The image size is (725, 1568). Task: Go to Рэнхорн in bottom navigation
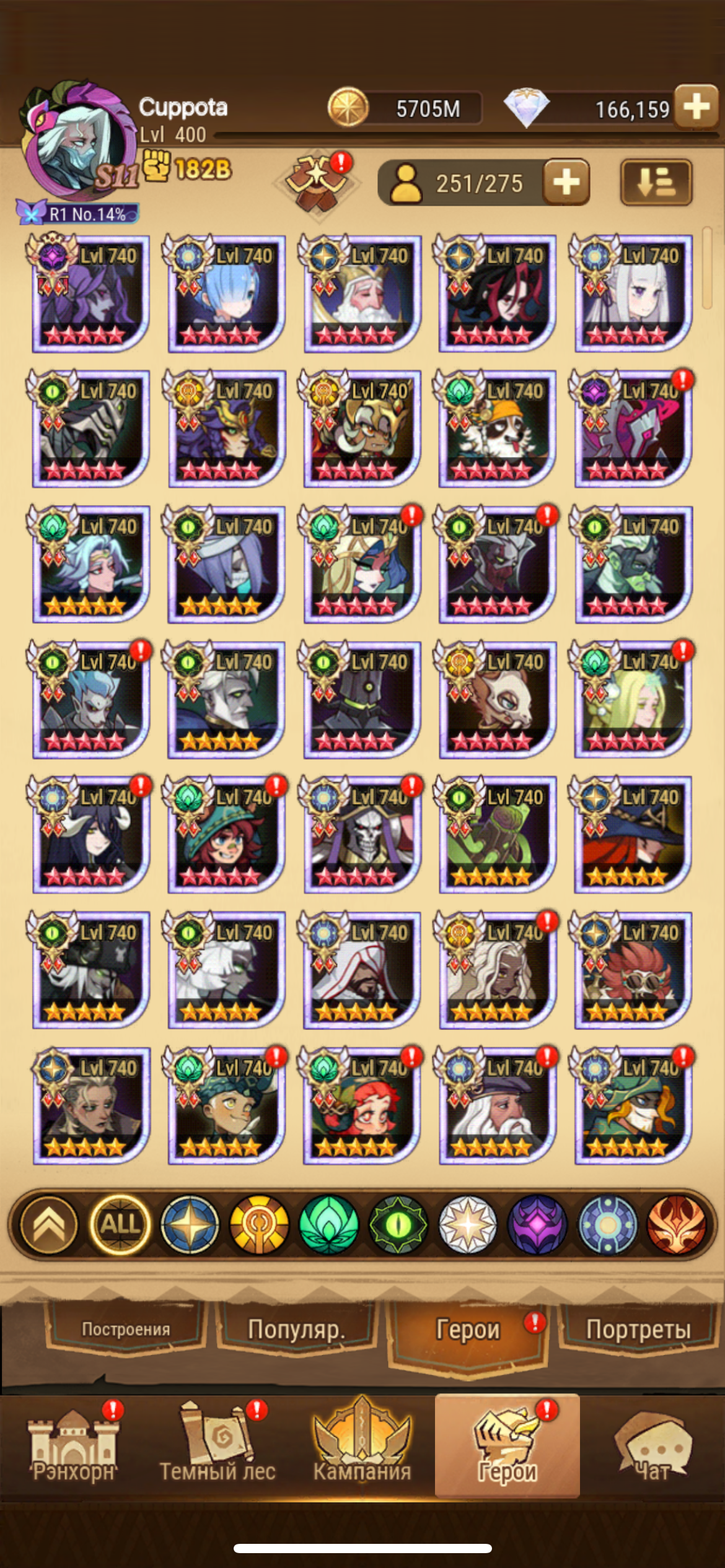[x=74, y=1447]
